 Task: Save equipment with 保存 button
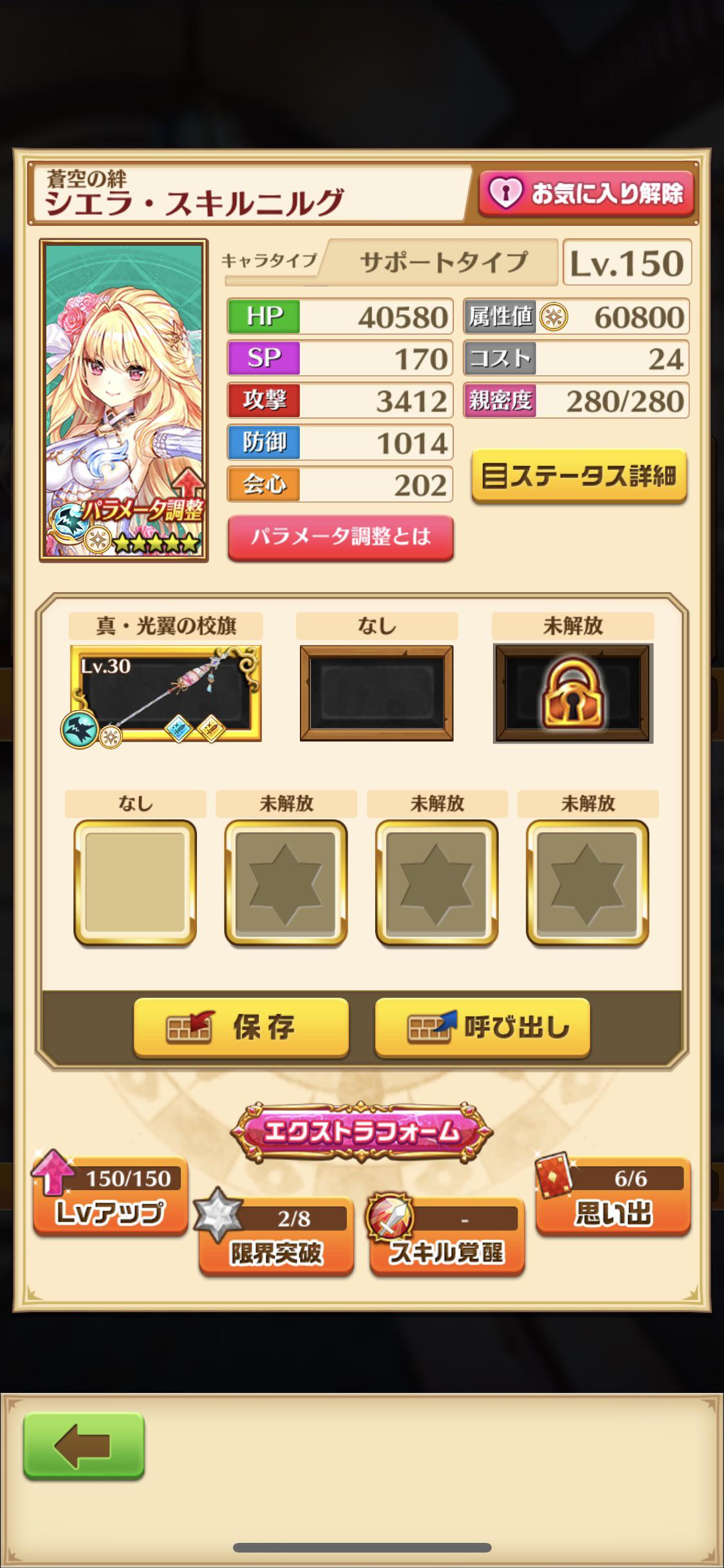point(241,1027)
